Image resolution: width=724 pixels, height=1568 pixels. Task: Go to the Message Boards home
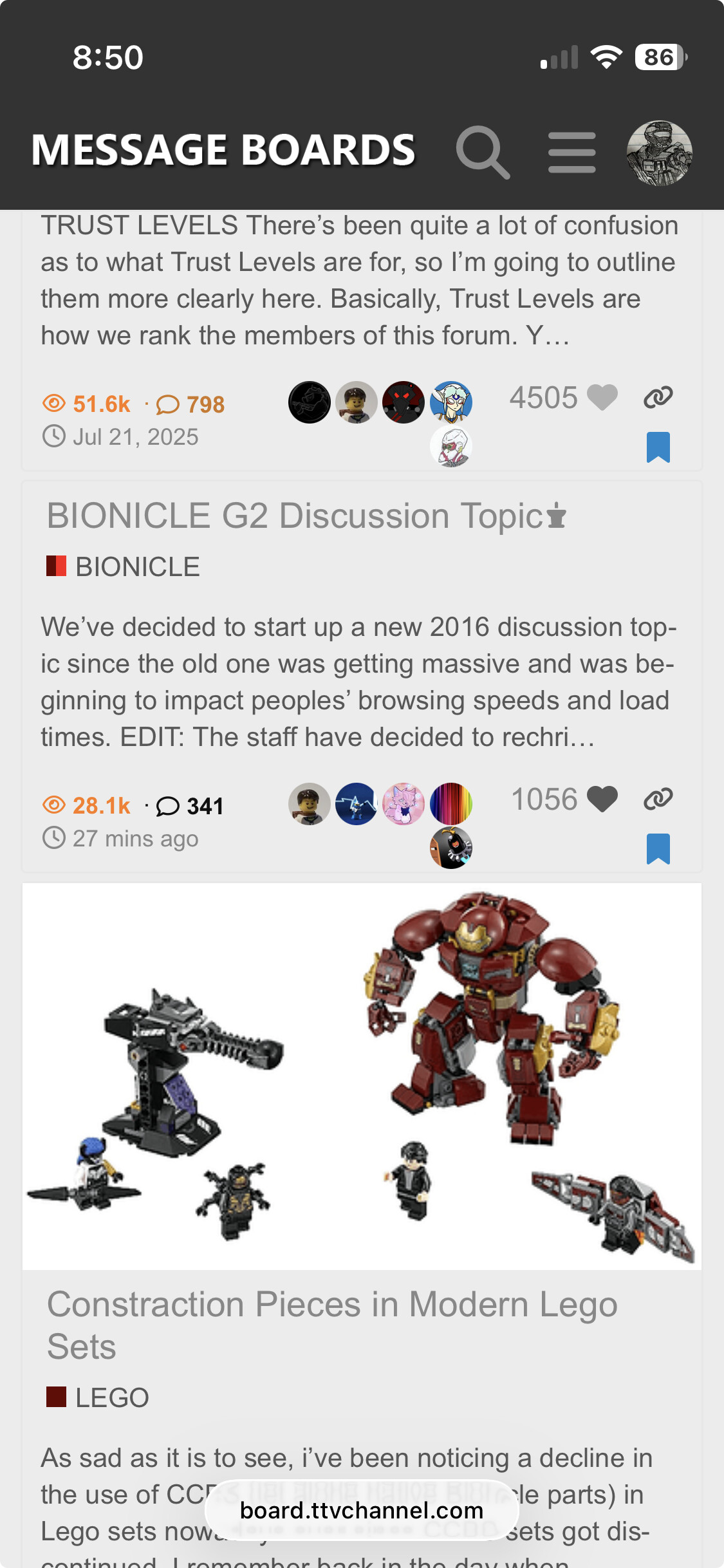(x=223, y=150)
